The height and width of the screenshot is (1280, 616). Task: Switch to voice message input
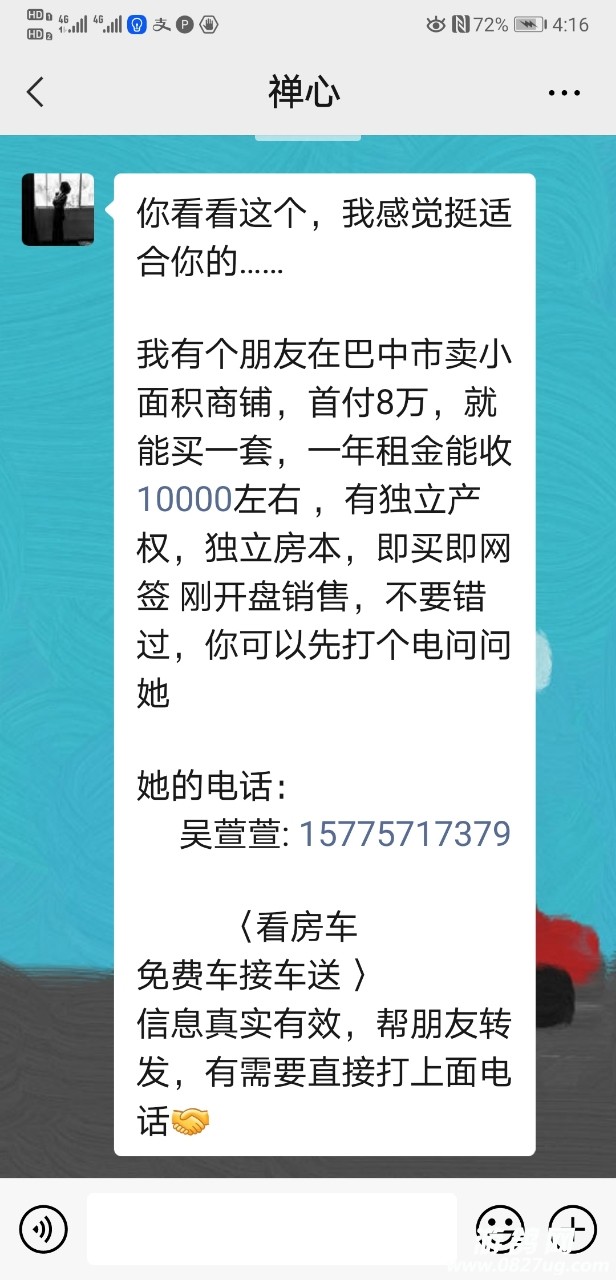click(43, 1227)
